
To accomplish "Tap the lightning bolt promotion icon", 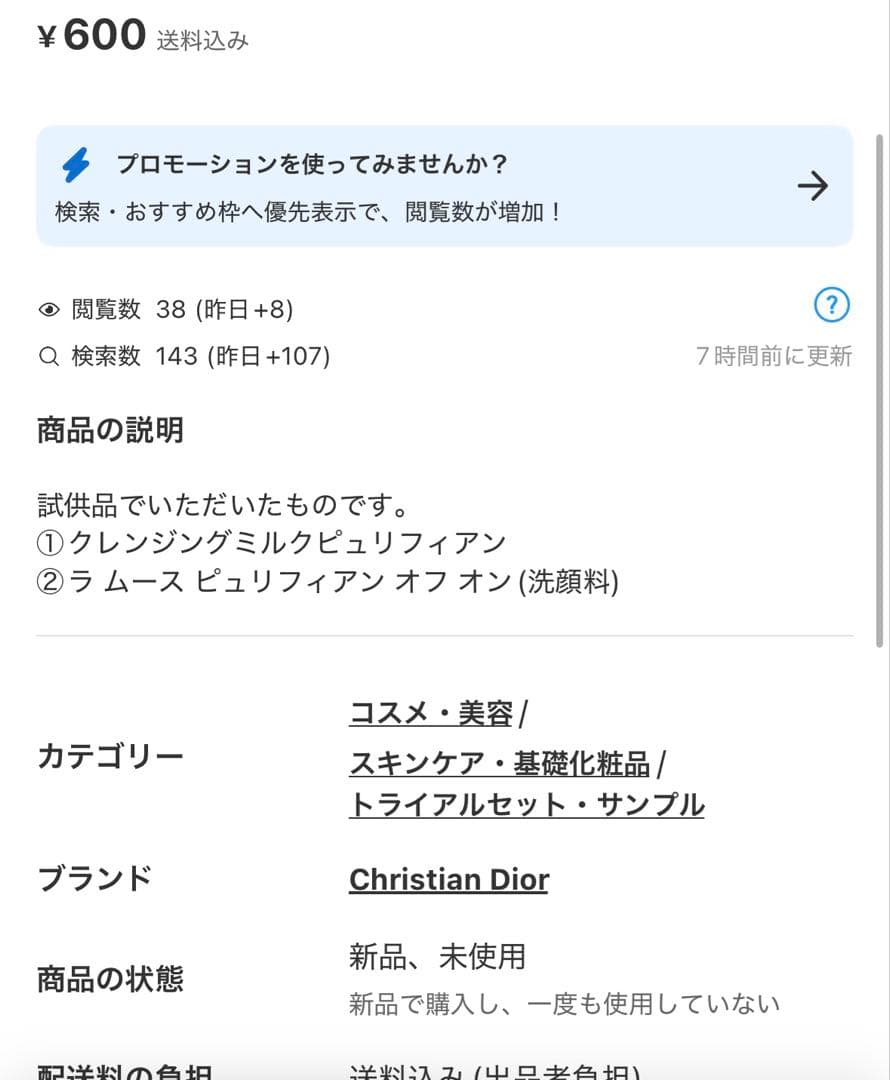I will click(x=78, y=165).
